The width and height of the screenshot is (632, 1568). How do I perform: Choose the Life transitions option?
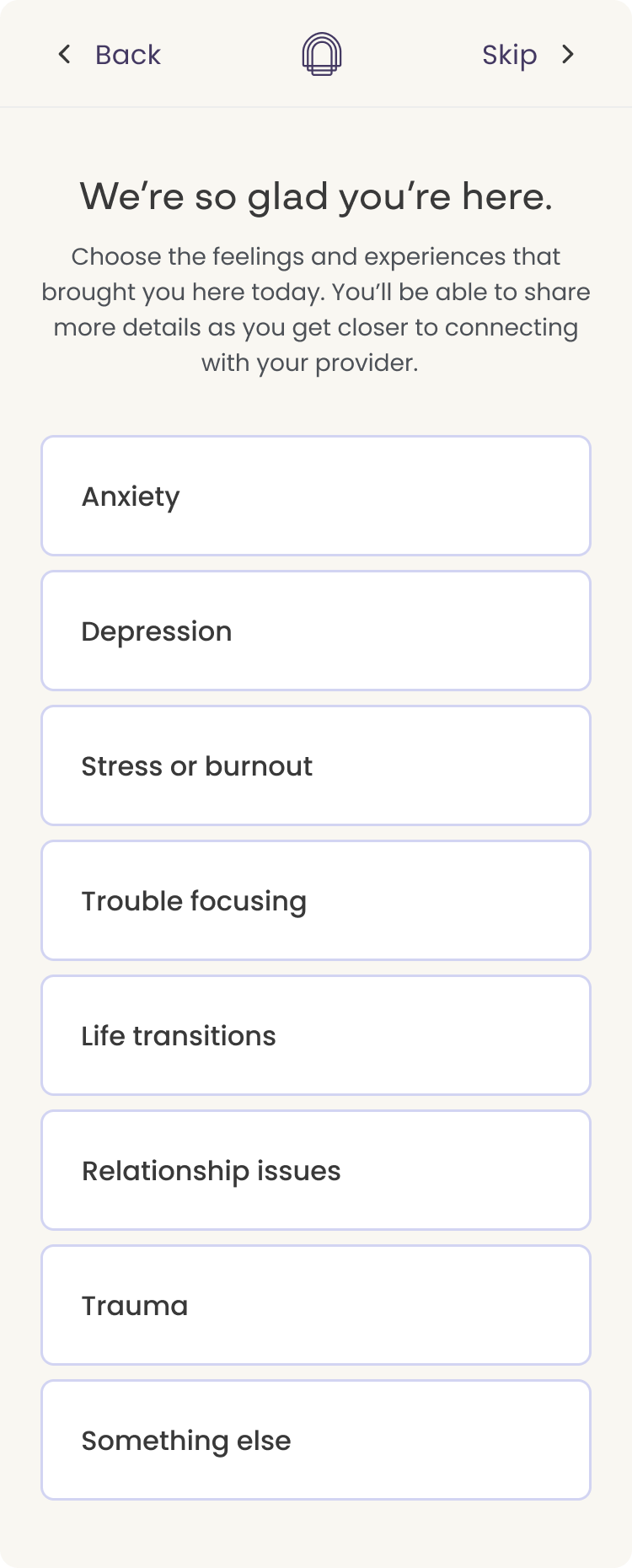coord(316,1035)
